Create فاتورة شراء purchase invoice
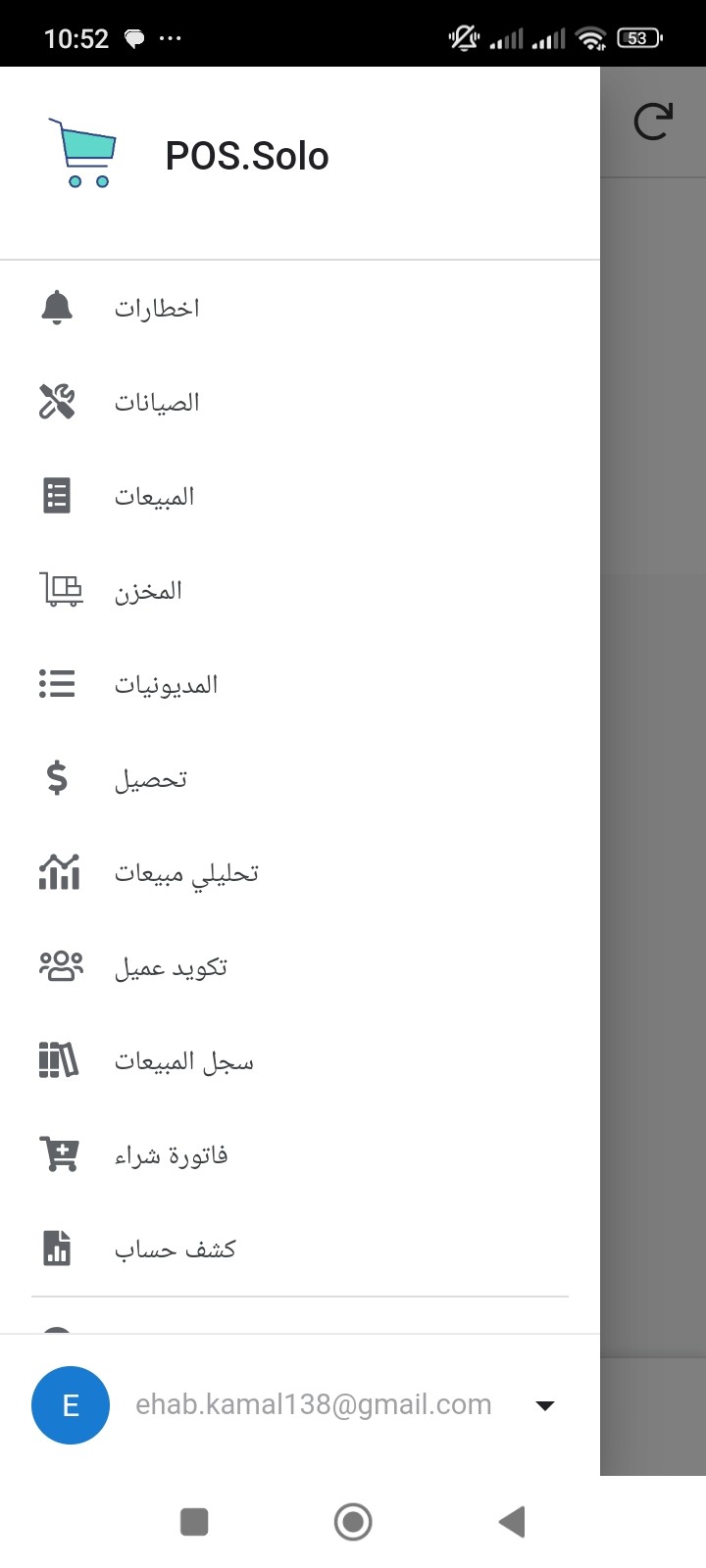706x1568 pixels. 300,1154
